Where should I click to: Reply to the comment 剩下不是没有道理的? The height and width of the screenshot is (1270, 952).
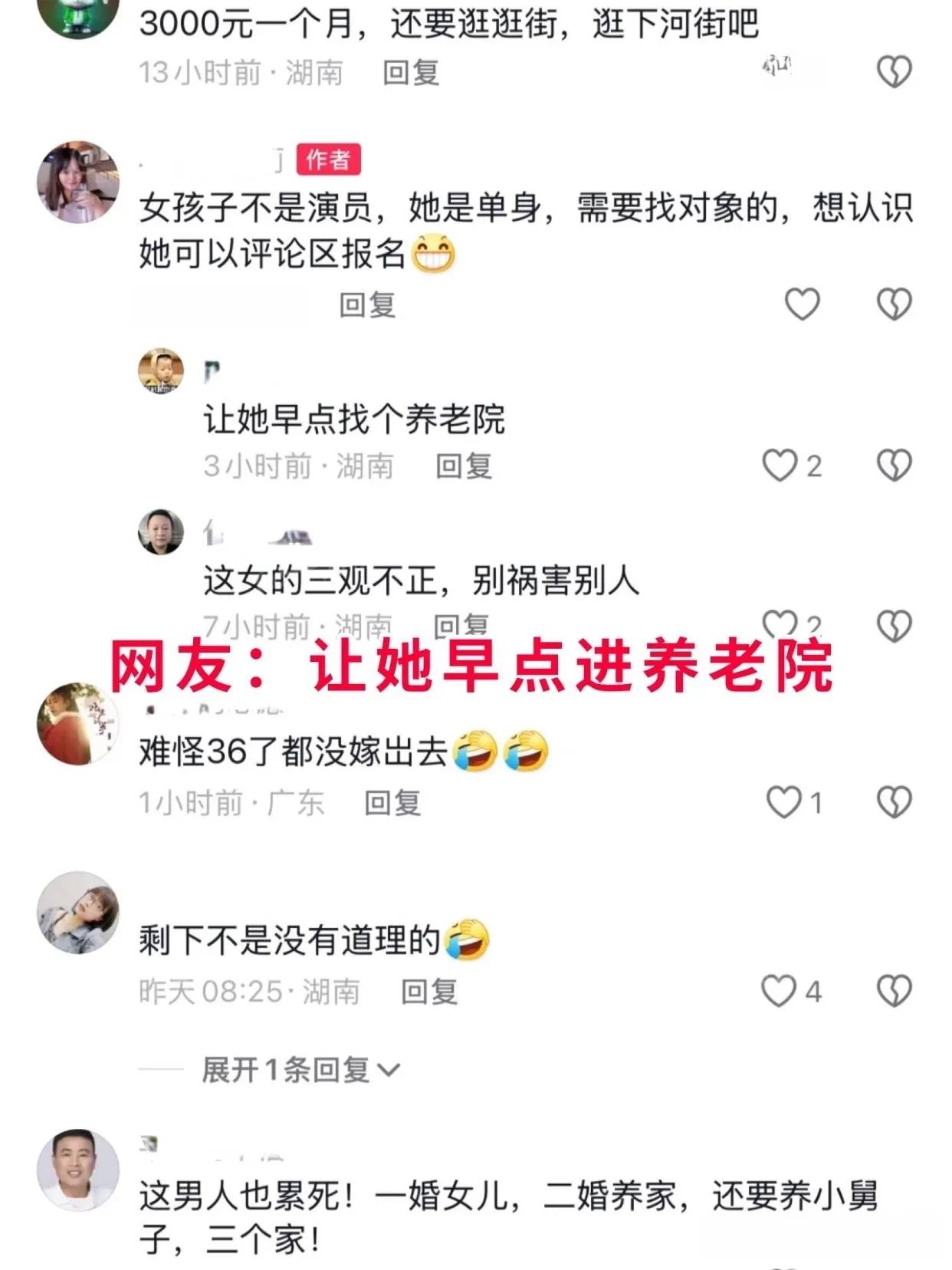429,992
